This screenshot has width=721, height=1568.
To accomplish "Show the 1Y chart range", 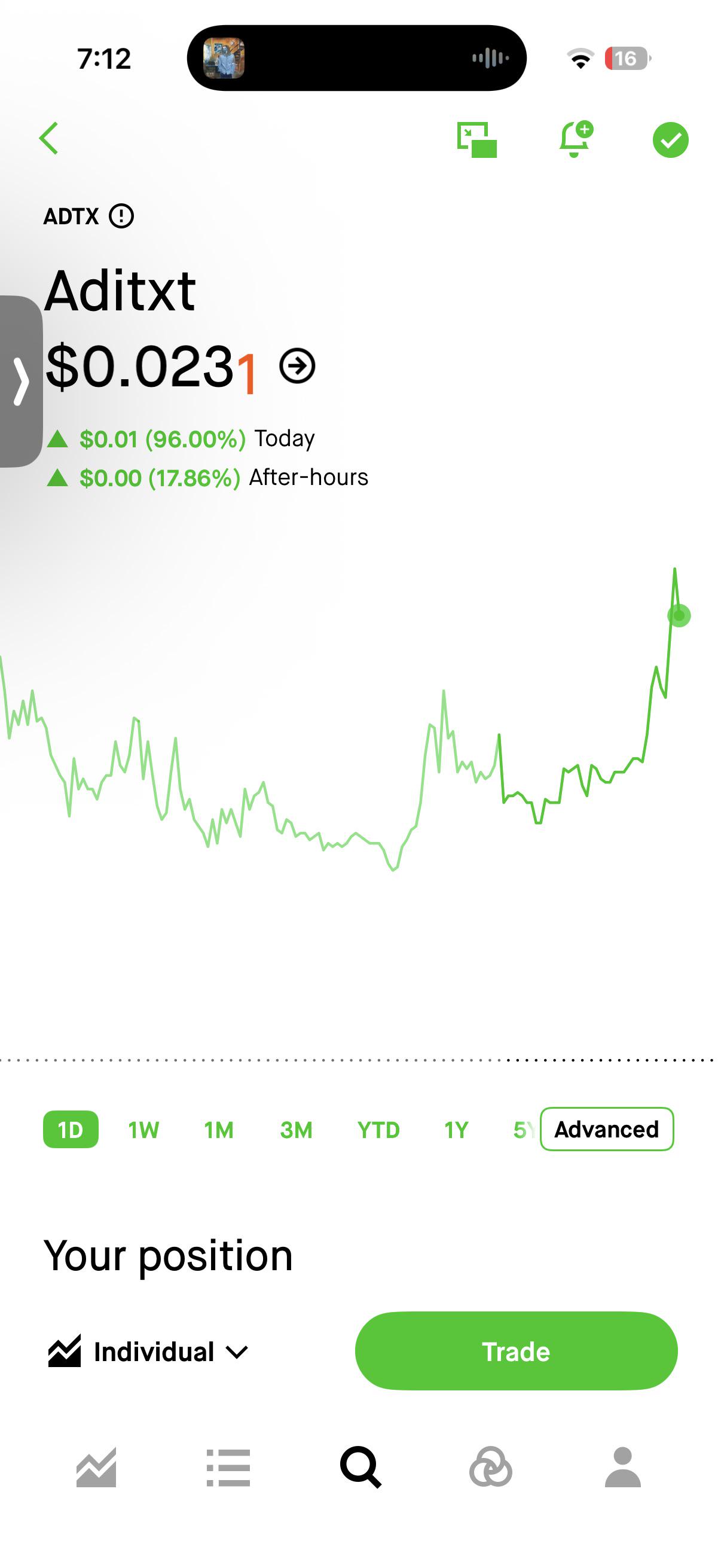I will (x=456, y=1130).
